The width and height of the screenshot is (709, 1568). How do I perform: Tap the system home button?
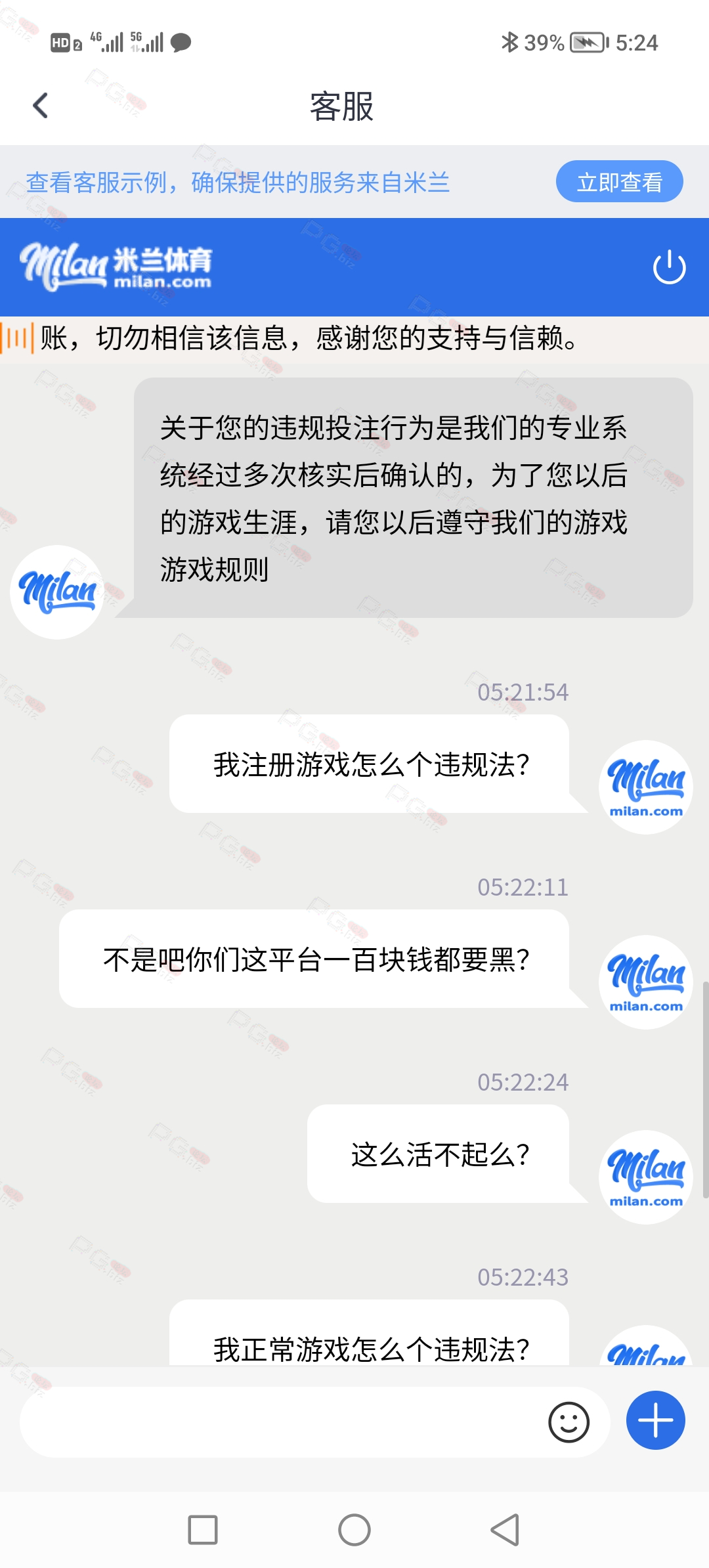(354, 1530)
